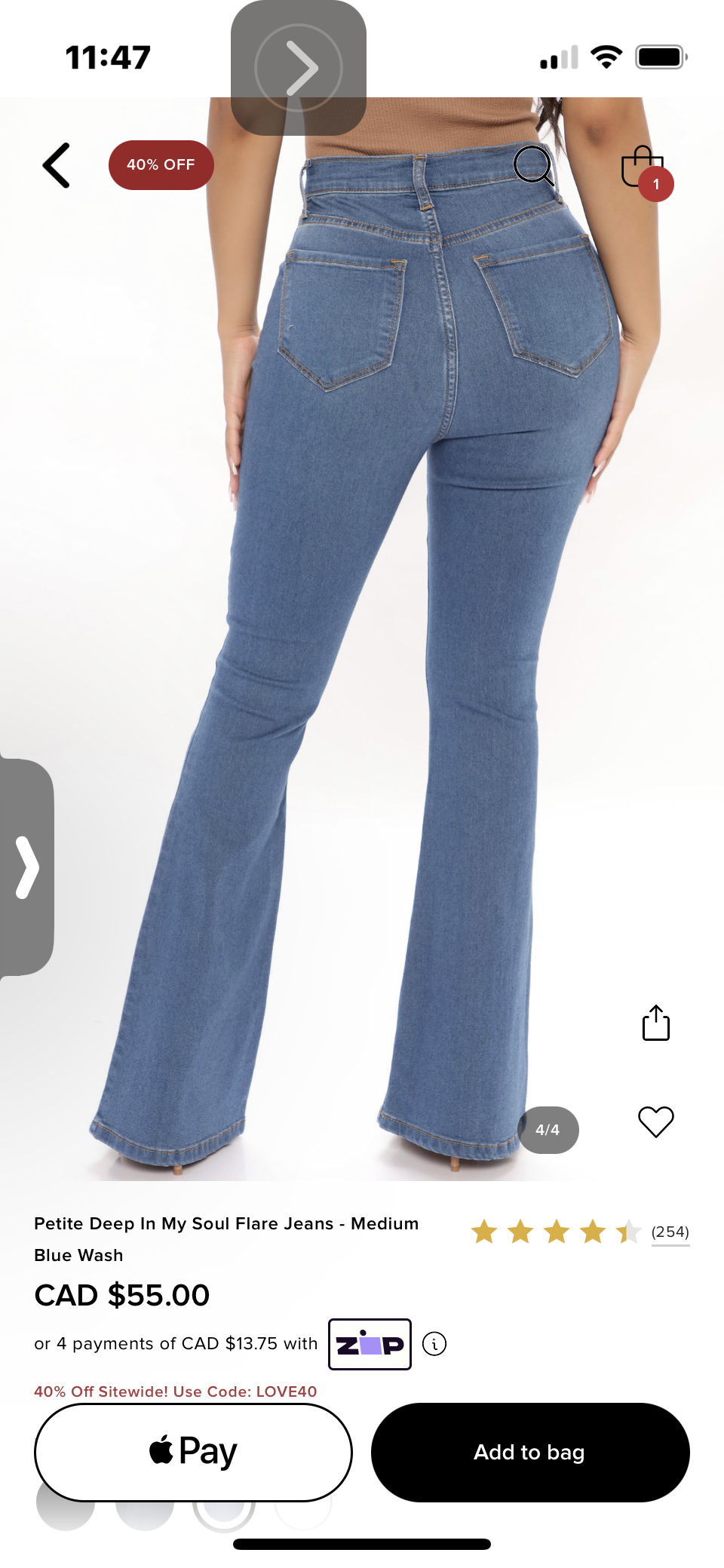Open the shopping bag with 1 item

pyautogui.click(x=643, y=167)
